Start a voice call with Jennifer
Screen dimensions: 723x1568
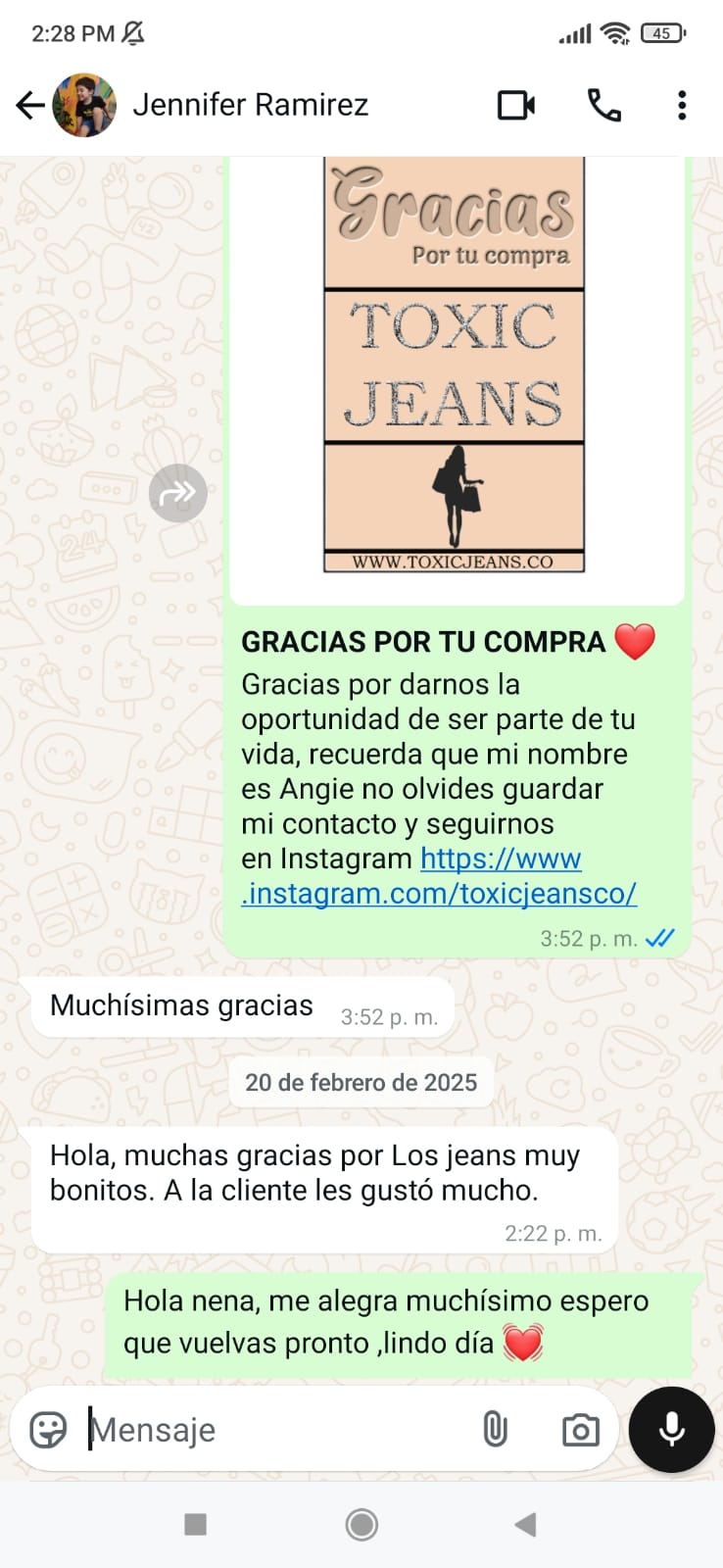point(603,105)
